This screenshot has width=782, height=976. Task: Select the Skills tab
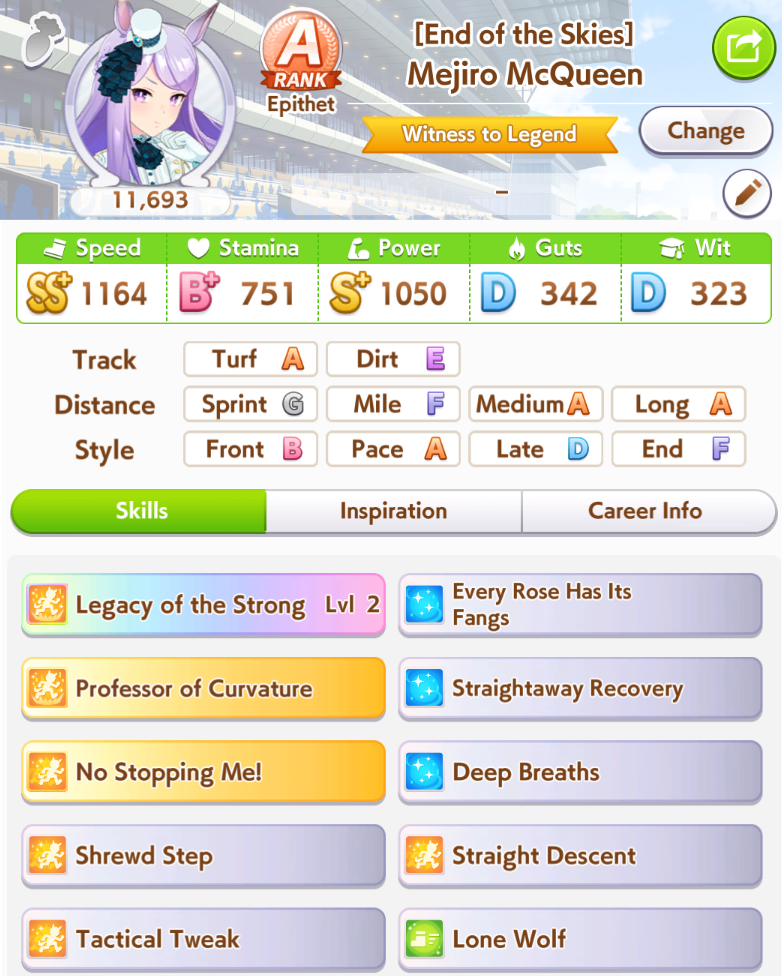(x=140, y=511)
